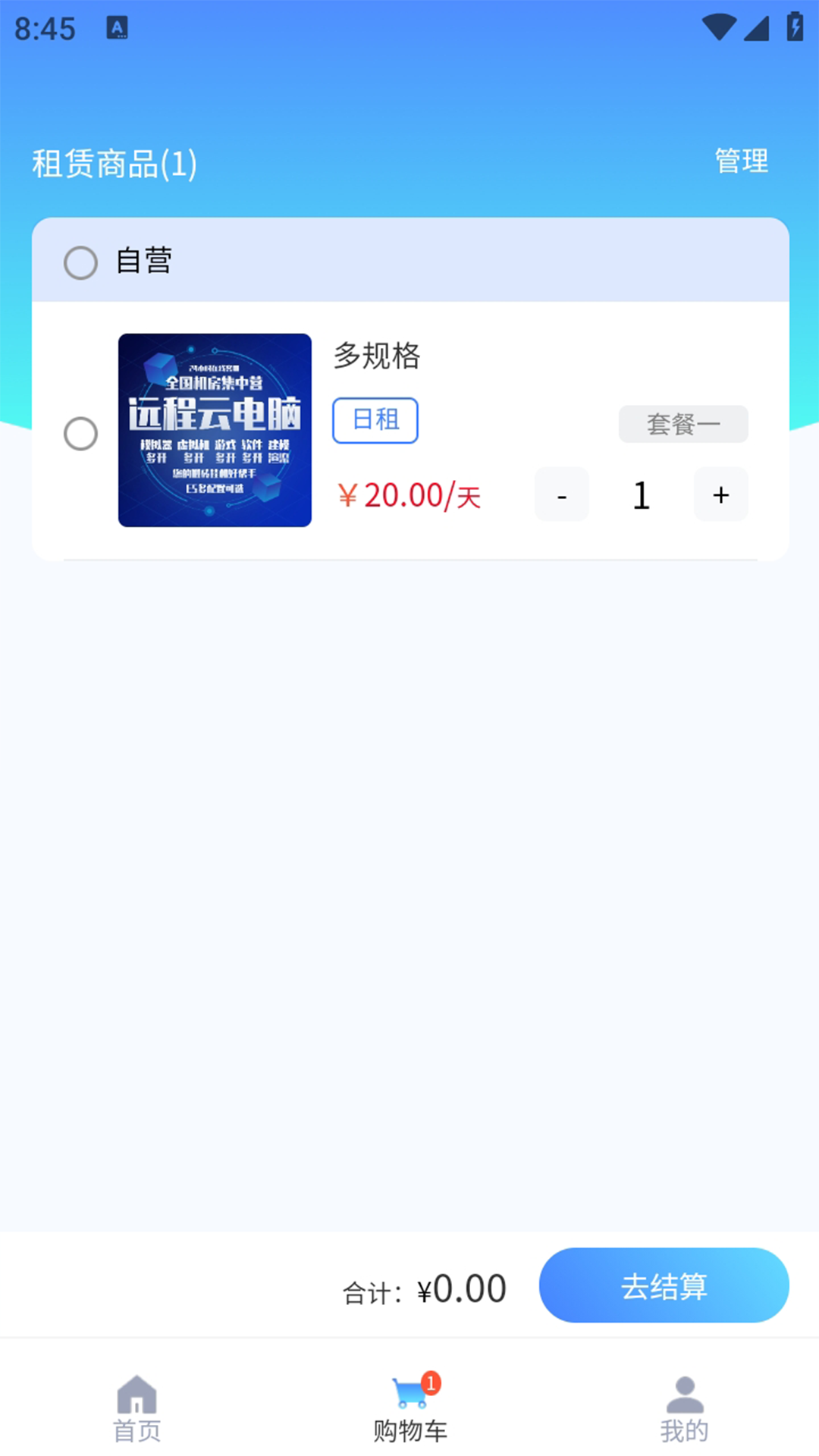Open the 首页 home icon
This screenshot has height=1456, width=819.
136,1395
